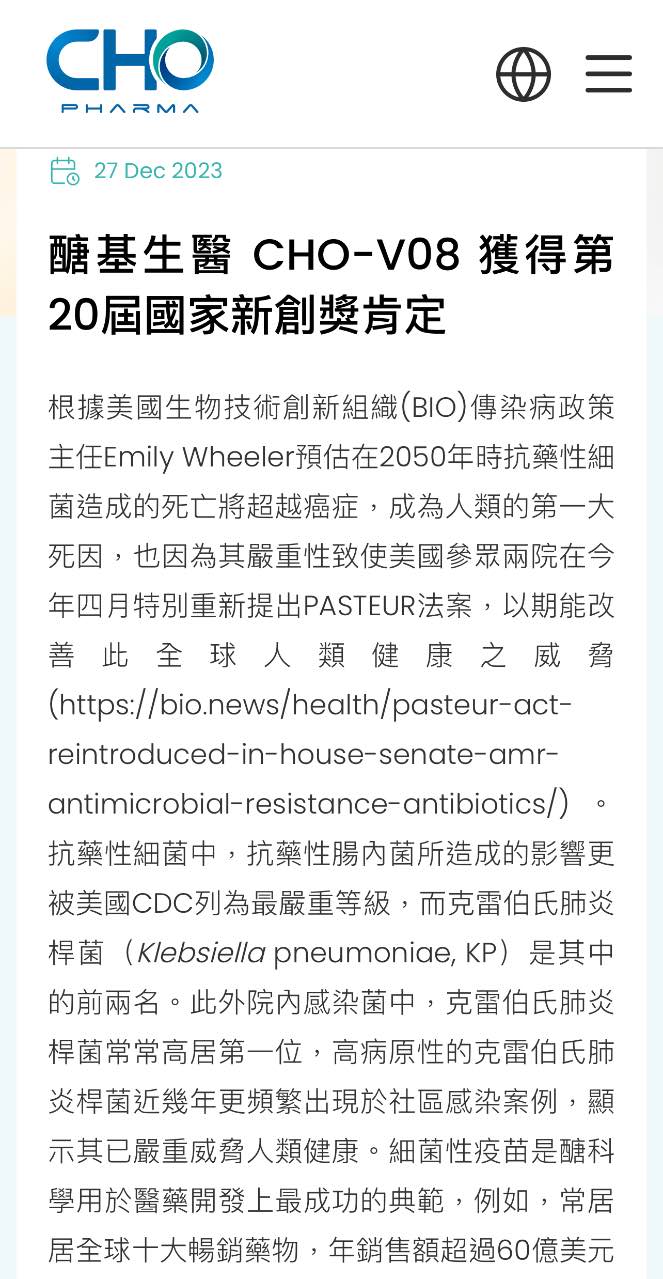Open the hamburger navigation menu
This screenshot has width=663, height=1279.
(608, 74)
